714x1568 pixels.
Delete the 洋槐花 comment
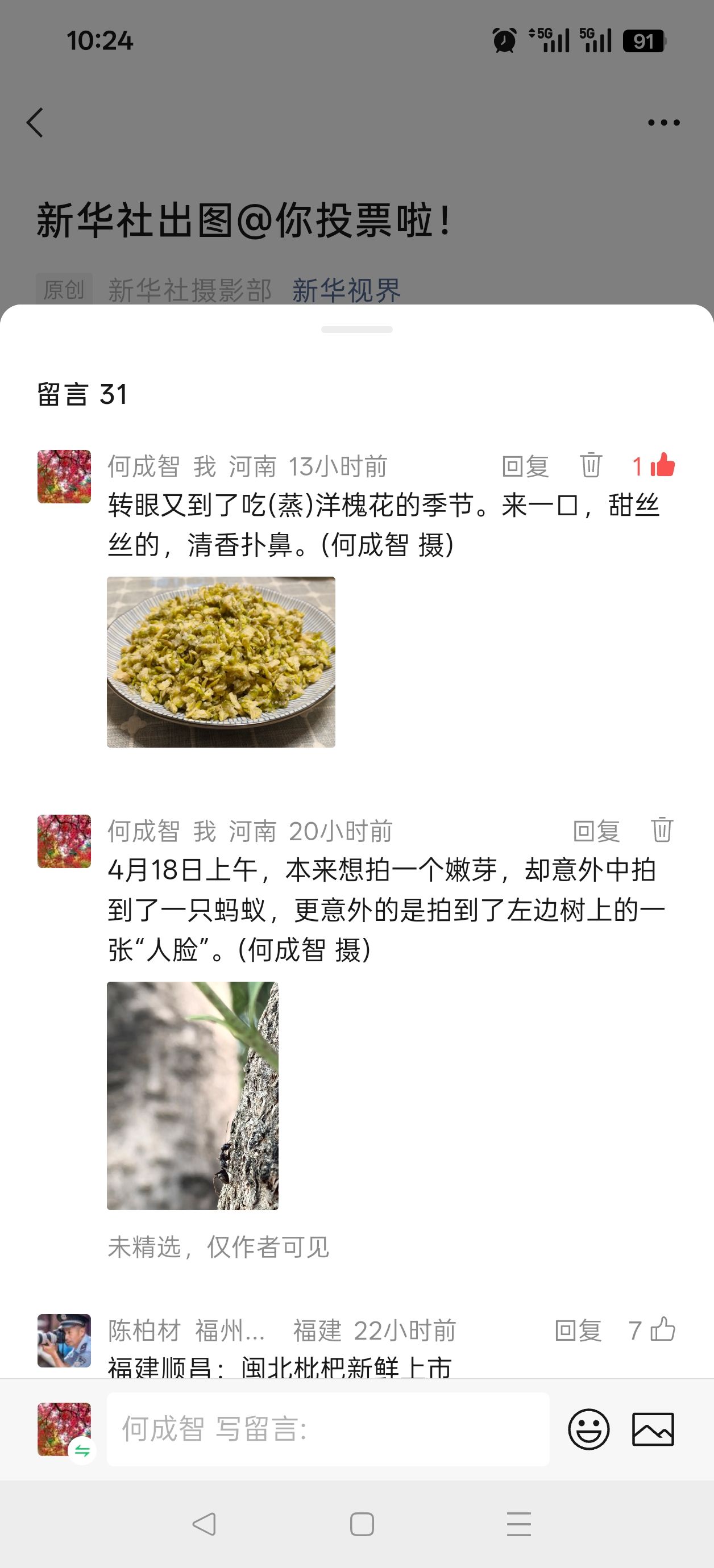[590, 466]
